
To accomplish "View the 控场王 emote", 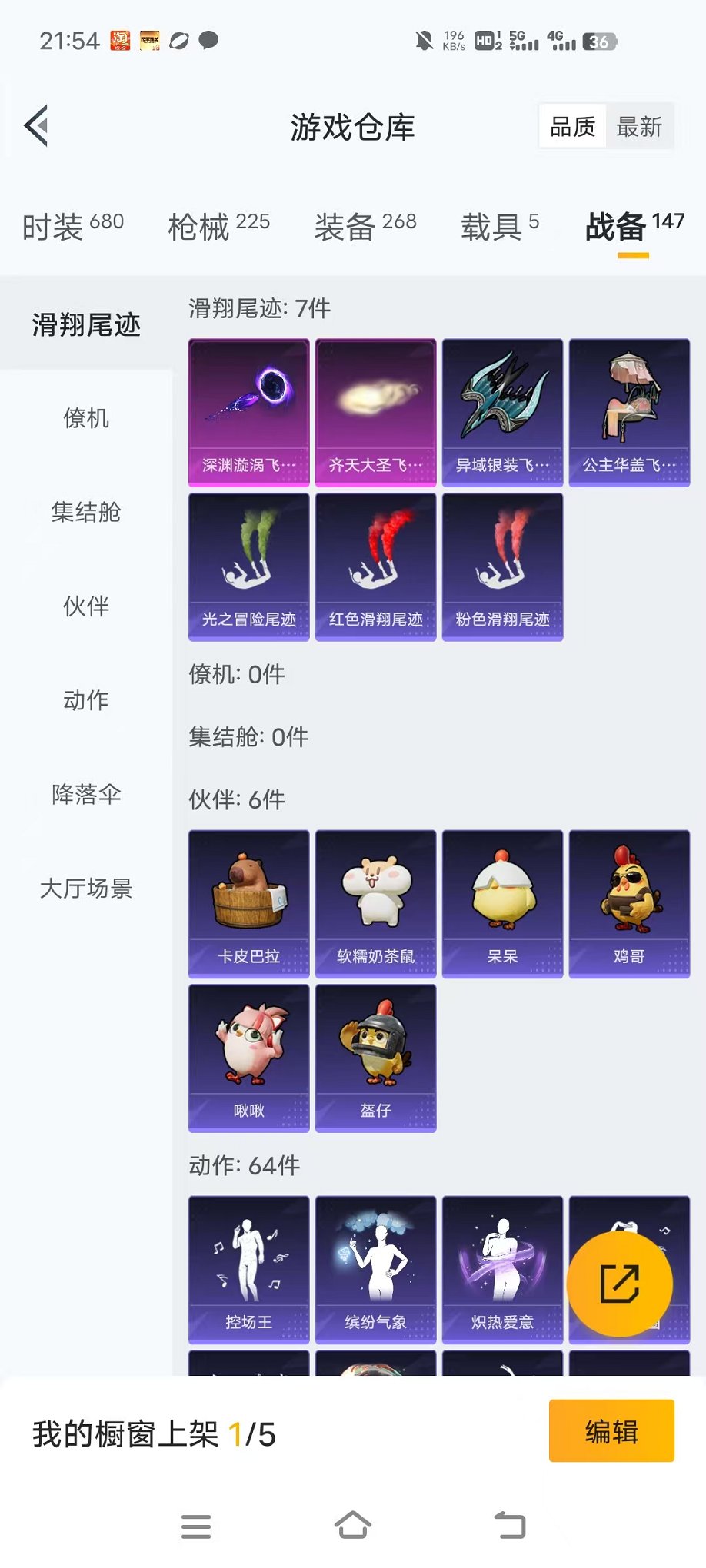I will 248,1270.
